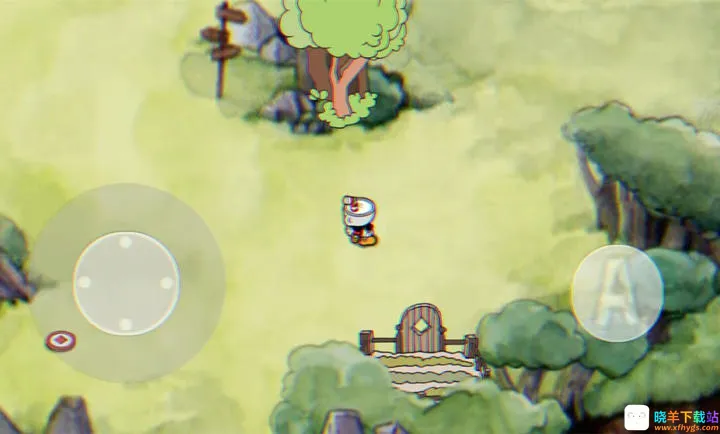Viewport: 720px width, 434px height.
Task: Tap the virtual joystick thumb pad
Action: pyautogui.click(x=126, y=283)
